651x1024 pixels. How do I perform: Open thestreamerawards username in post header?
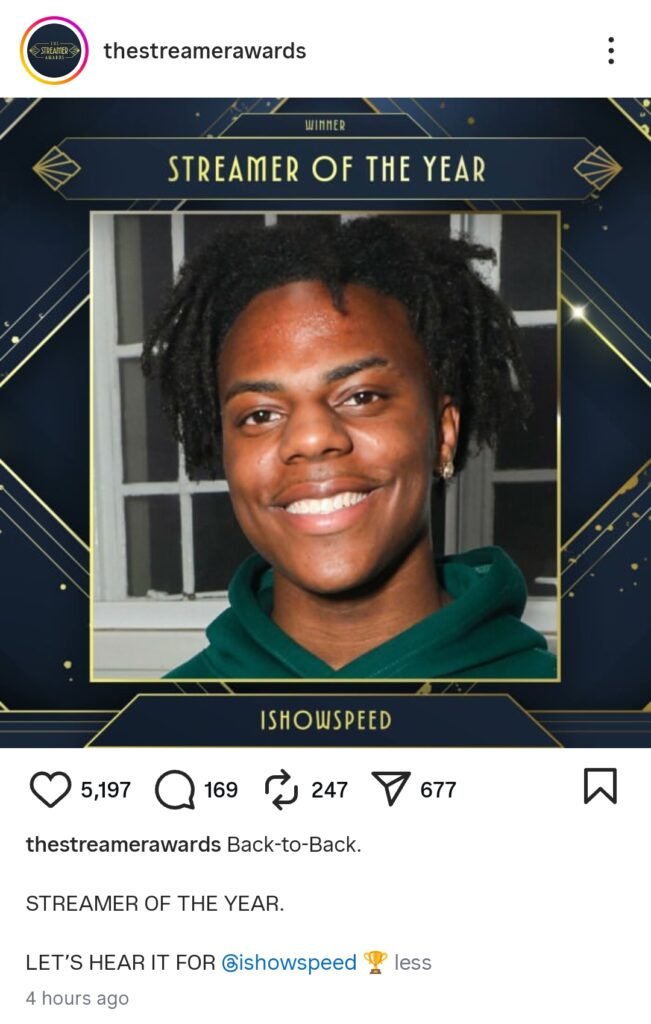(204, 50)
